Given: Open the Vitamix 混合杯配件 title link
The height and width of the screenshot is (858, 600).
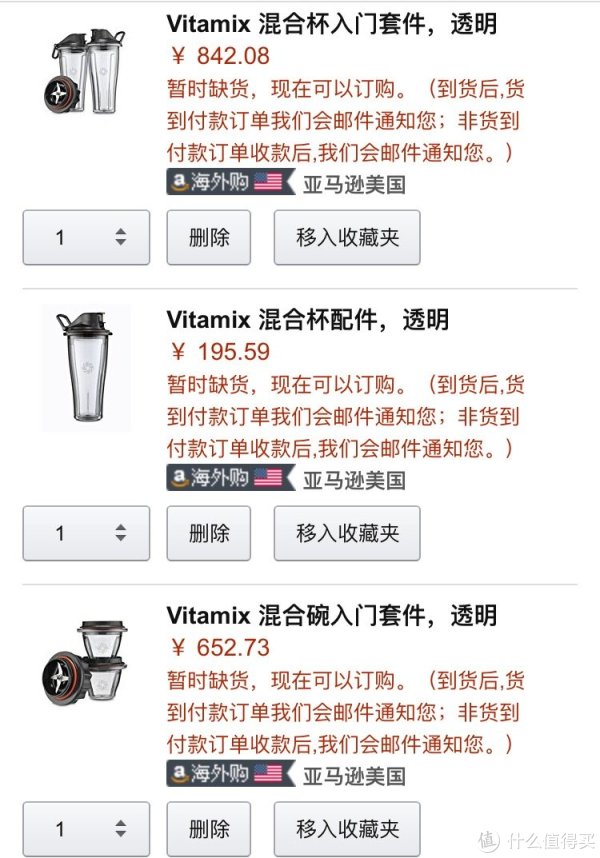Looking at the screenshot, I should click(307, 320).
